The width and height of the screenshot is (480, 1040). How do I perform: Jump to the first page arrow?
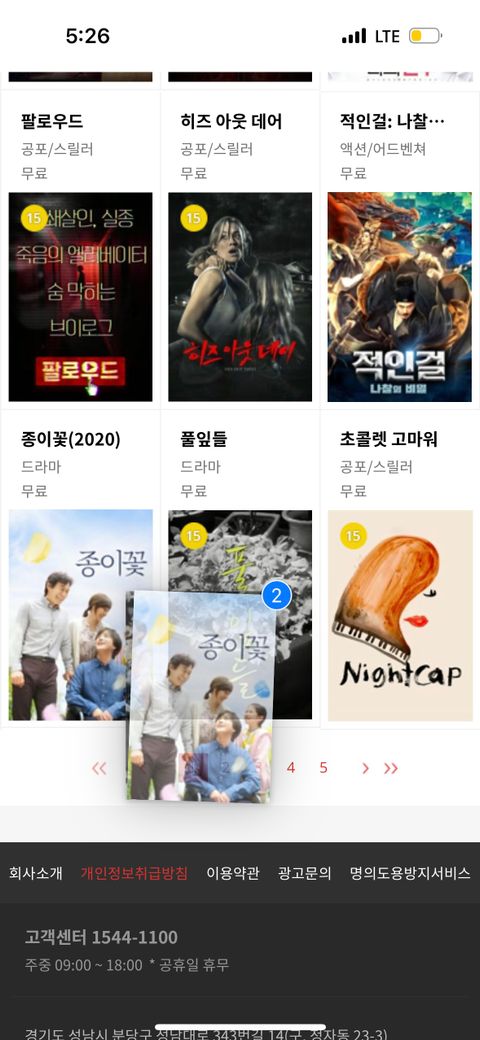(99, 768)
